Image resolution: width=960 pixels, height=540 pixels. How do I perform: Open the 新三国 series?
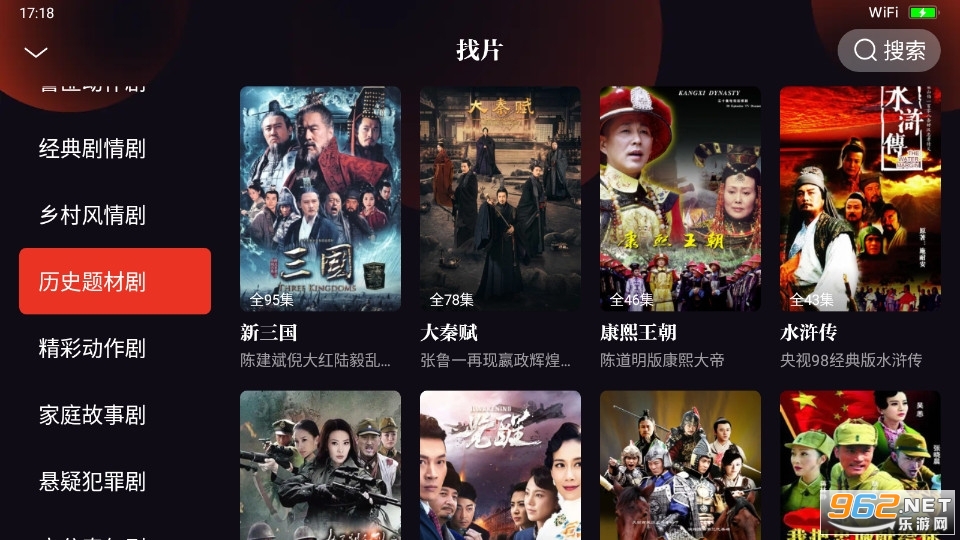click(320, 199)
